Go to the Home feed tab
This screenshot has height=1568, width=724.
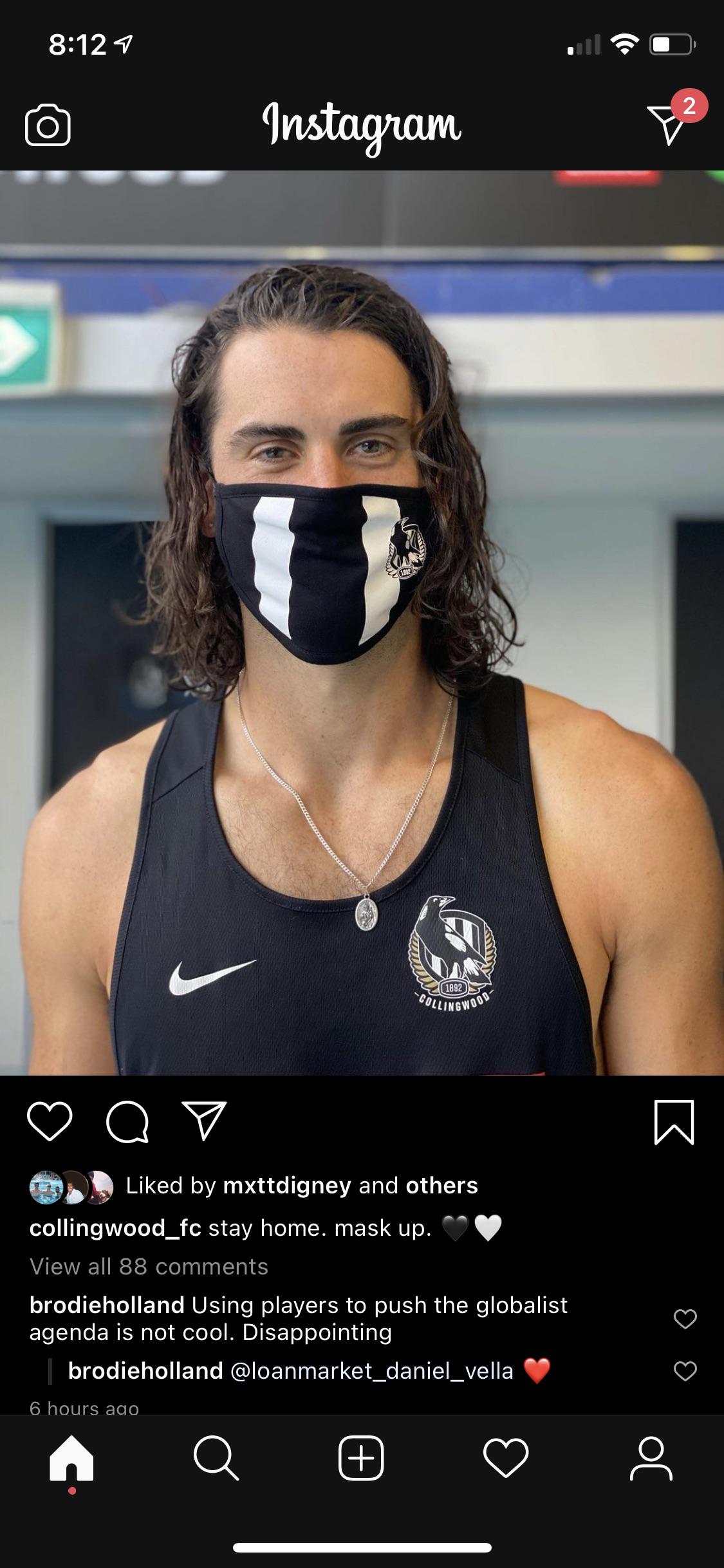(71, 1458)
